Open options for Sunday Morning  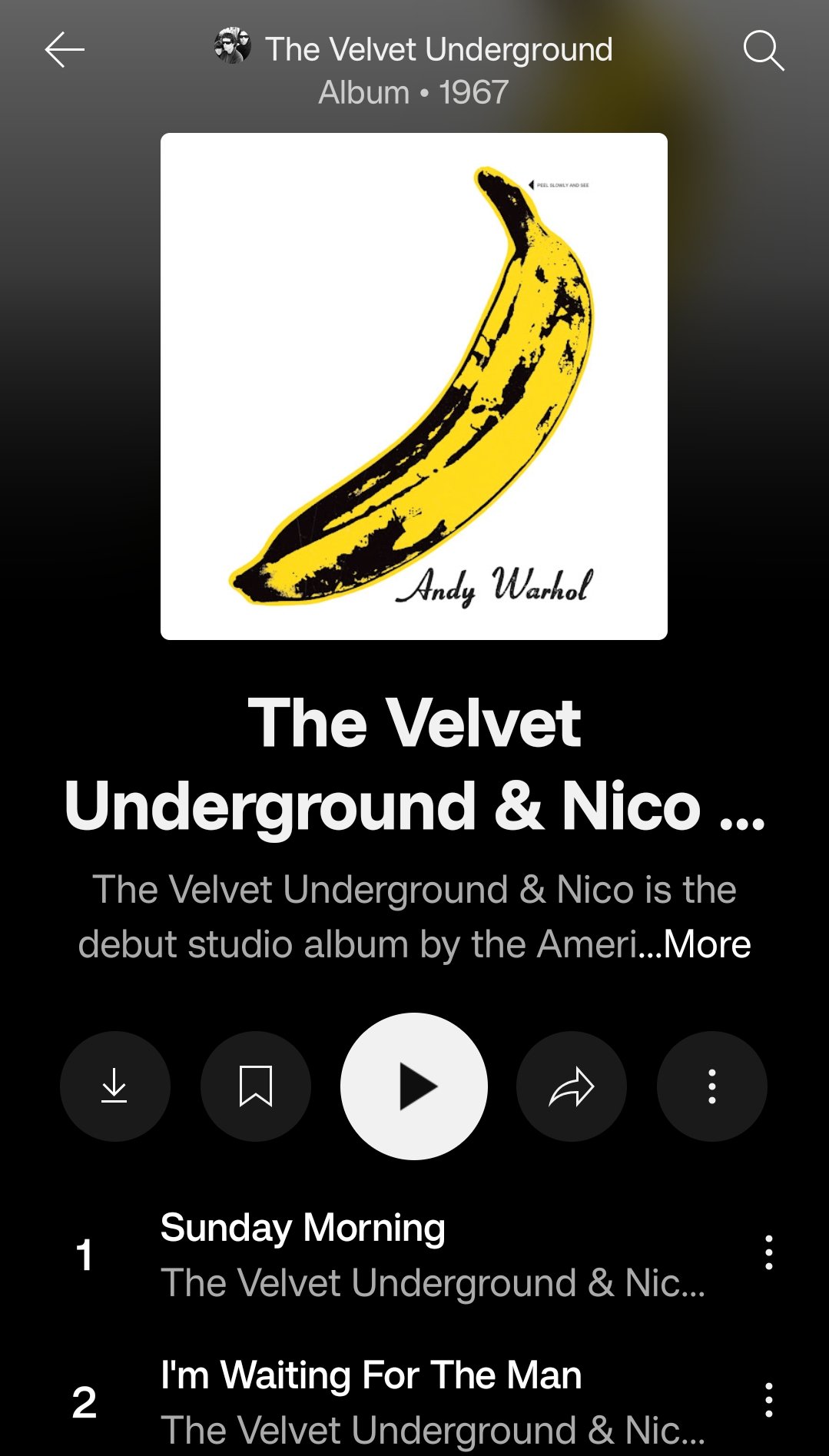tap(768, 1252)
